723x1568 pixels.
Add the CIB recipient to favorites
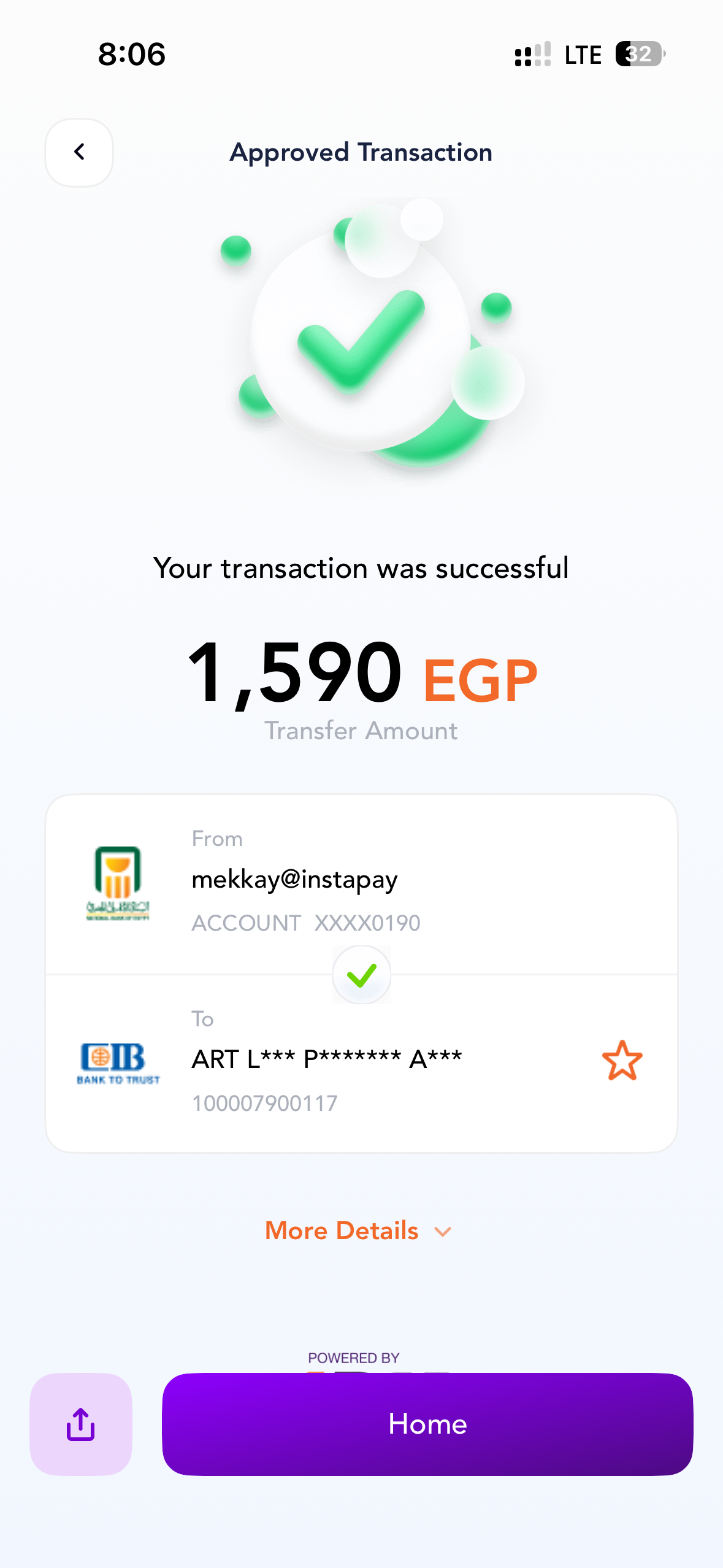click(622, 1060)
